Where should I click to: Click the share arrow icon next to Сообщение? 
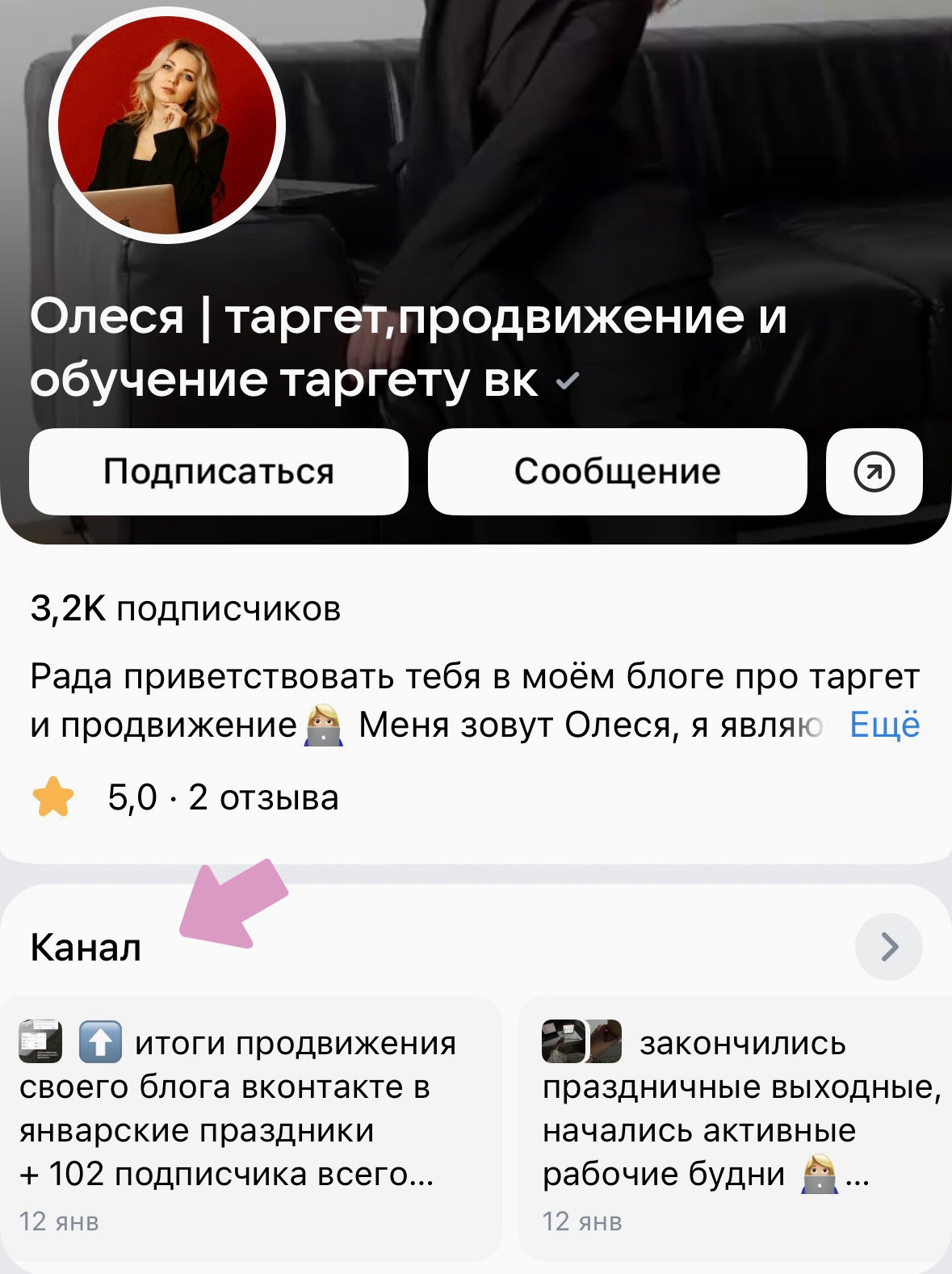pos(874,472)
